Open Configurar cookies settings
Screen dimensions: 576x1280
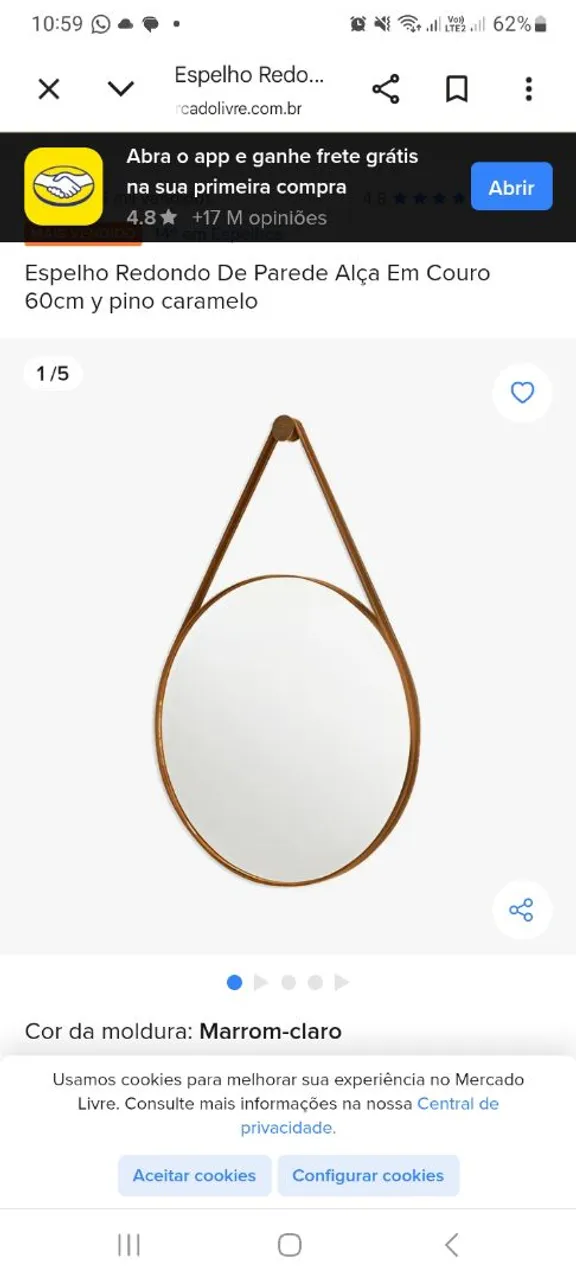(368, 1175)
